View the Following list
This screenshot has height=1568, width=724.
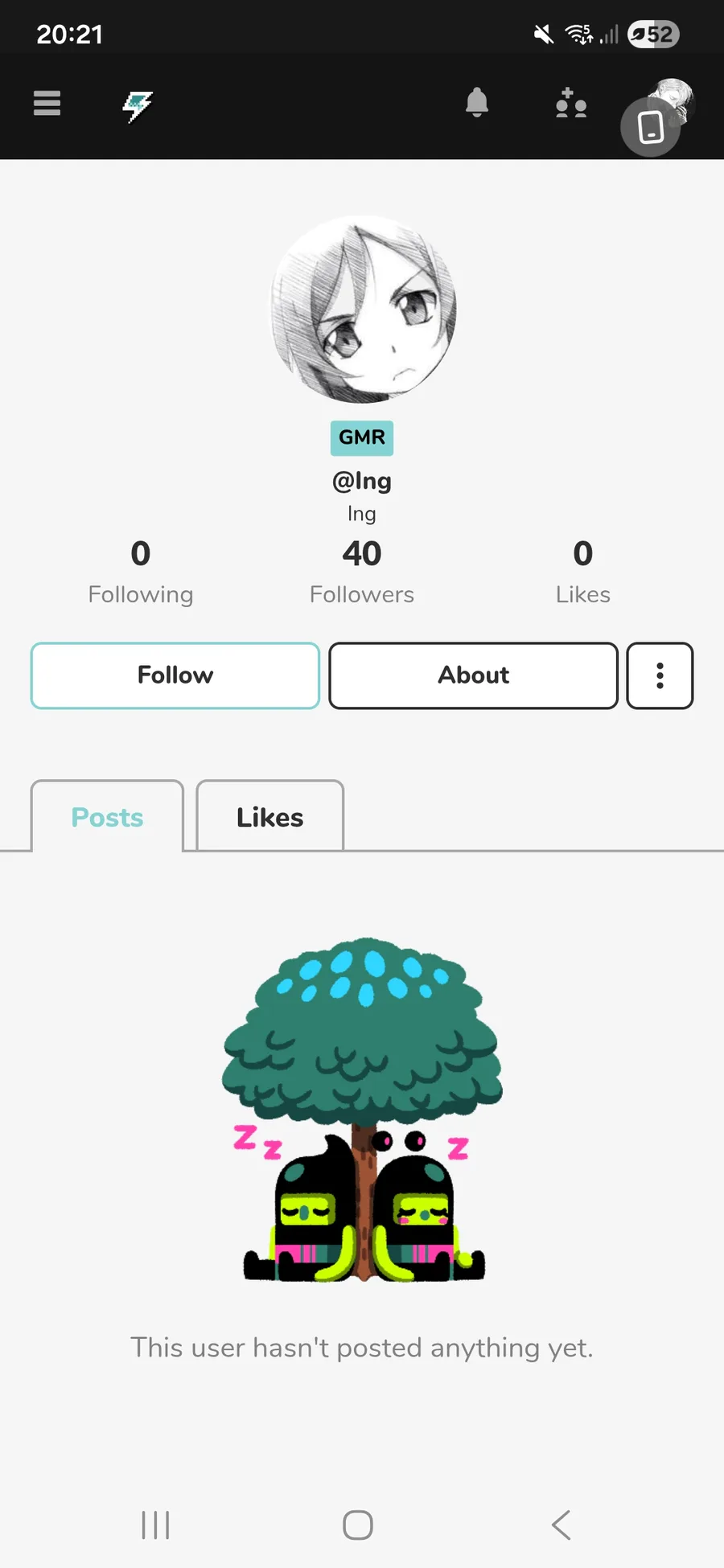click(x=141, y=573)
